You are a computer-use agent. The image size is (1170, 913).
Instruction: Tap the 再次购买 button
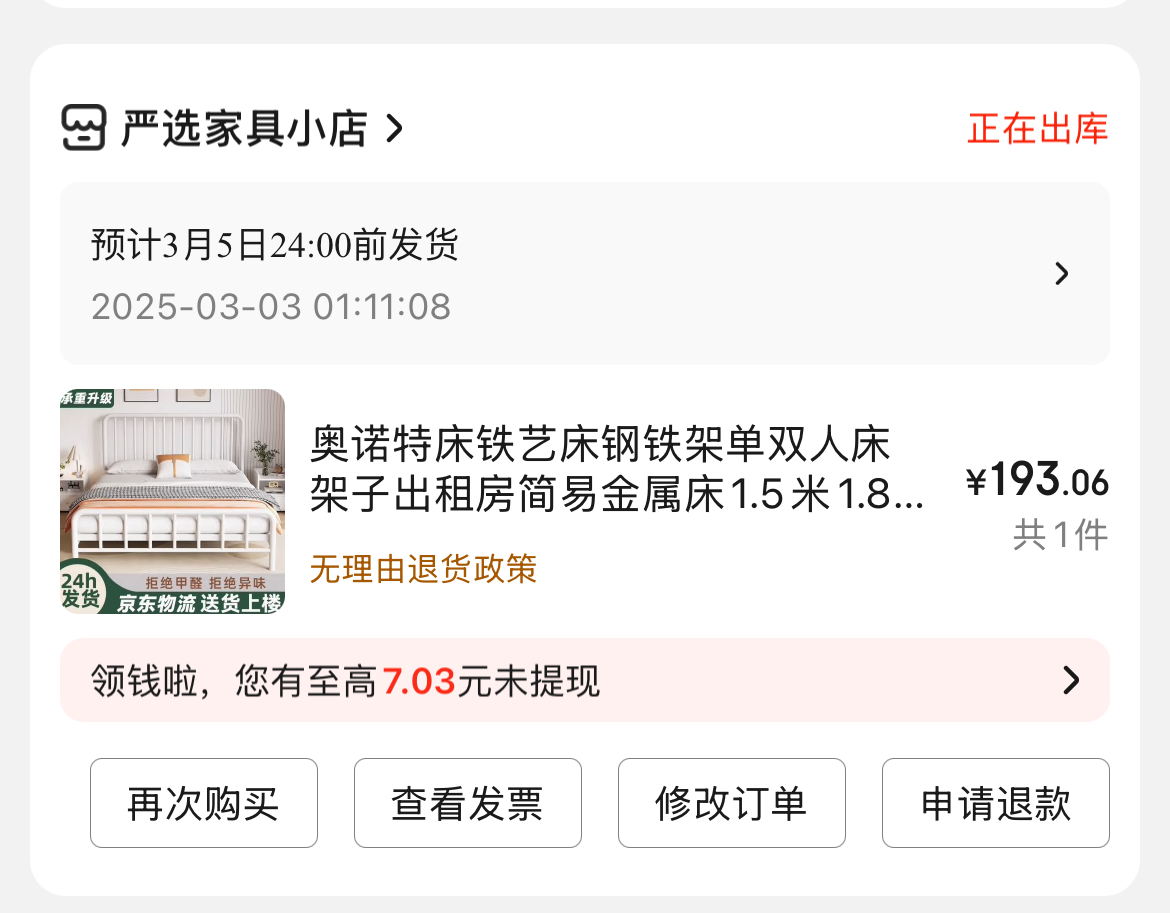point(204,803)
